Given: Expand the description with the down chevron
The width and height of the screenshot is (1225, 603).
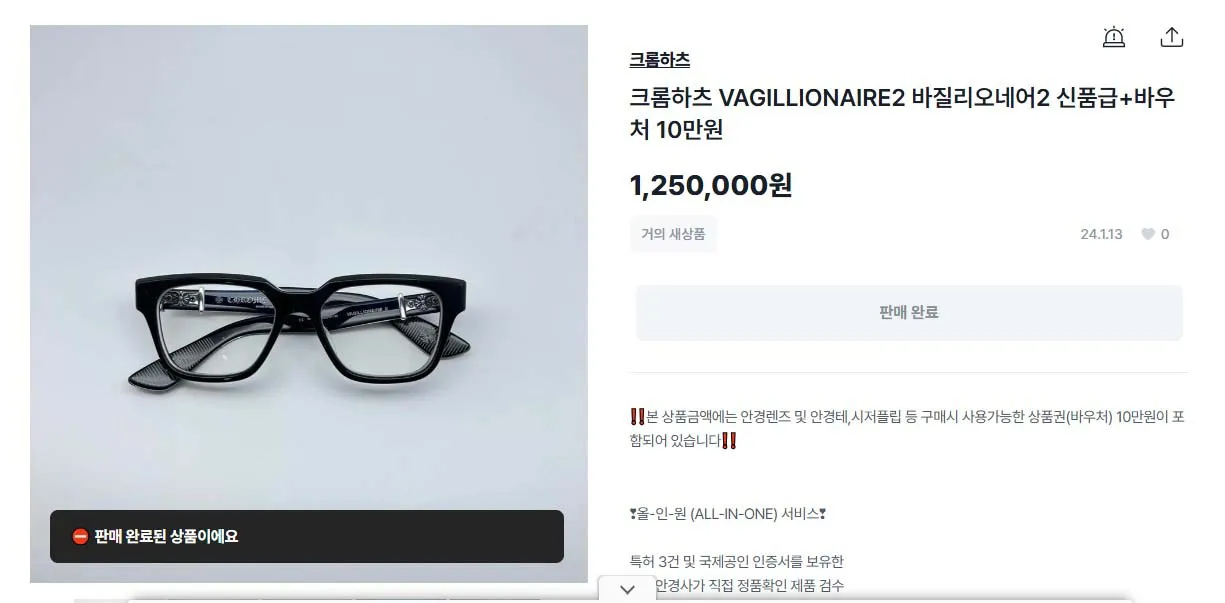Looking at the screenshot, I should click(x=627, y=589).
